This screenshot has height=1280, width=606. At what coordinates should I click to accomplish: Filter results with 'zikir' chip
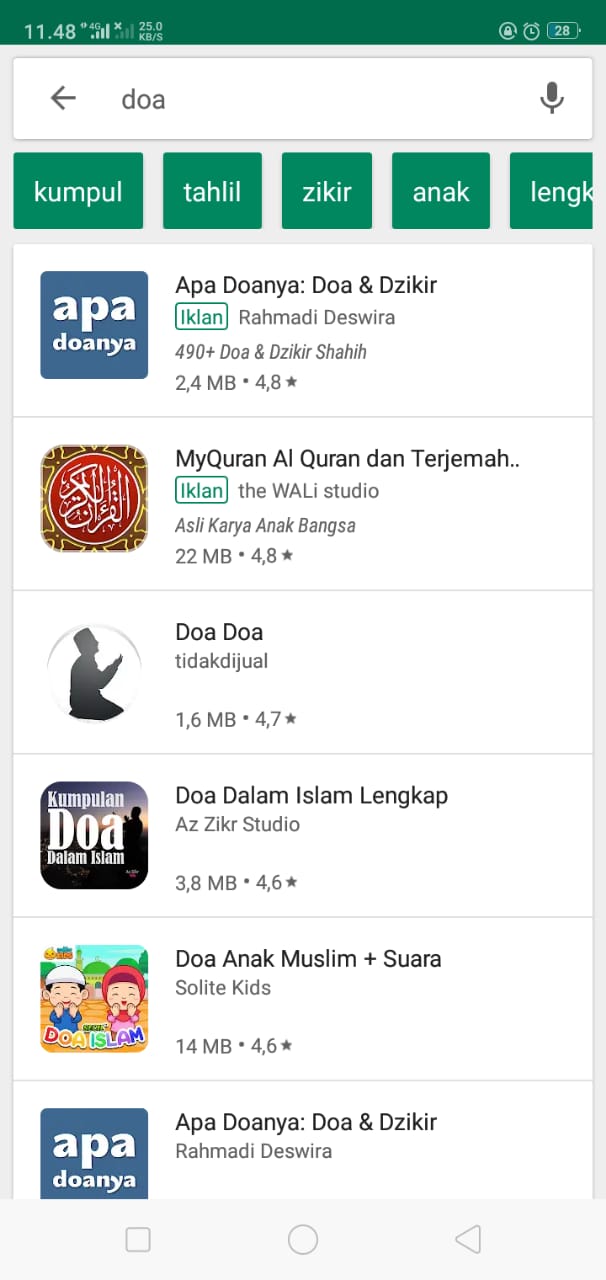point(327,191)
